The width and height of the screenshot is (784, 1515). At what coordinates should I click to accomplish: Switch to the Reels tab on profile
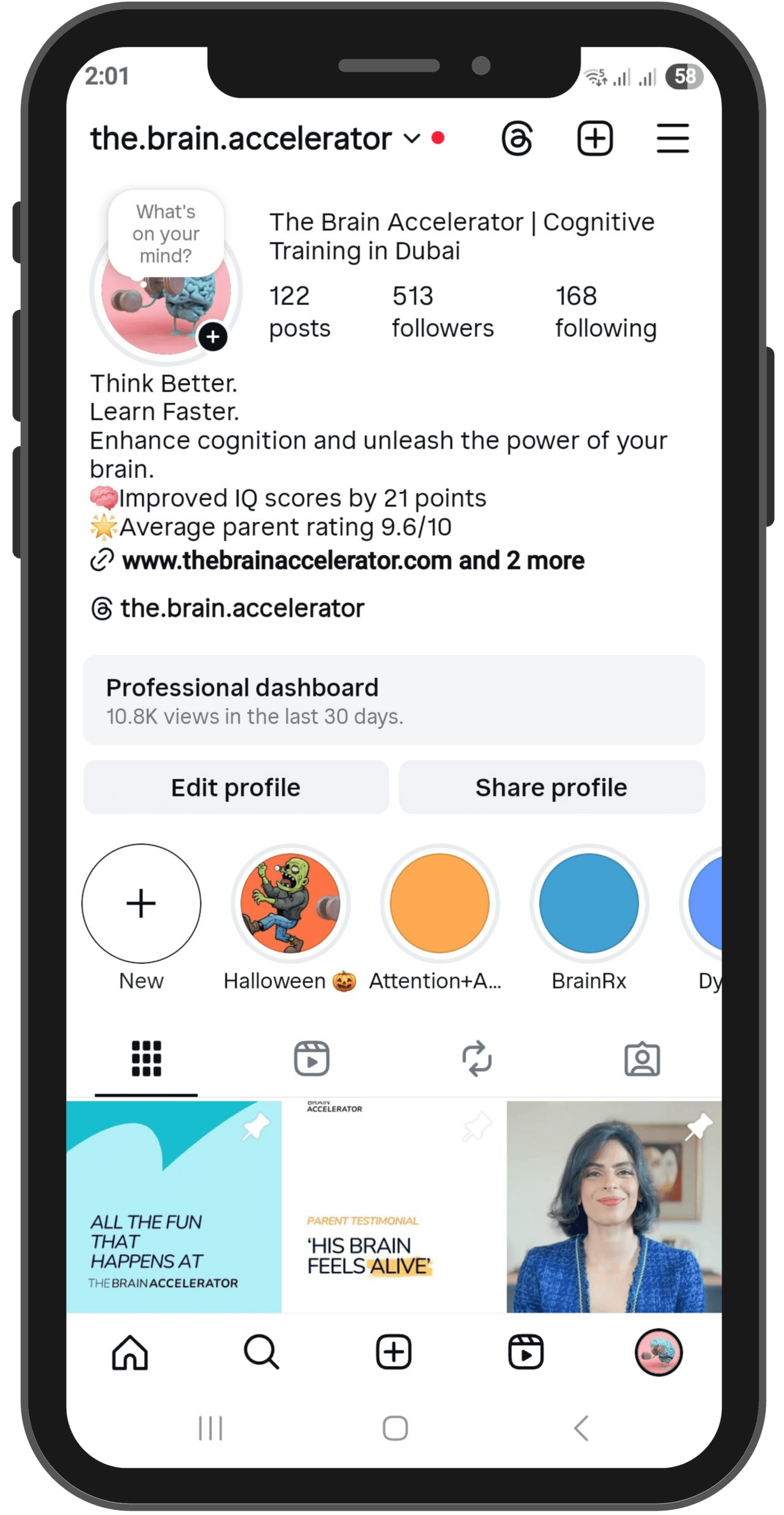311,1058
